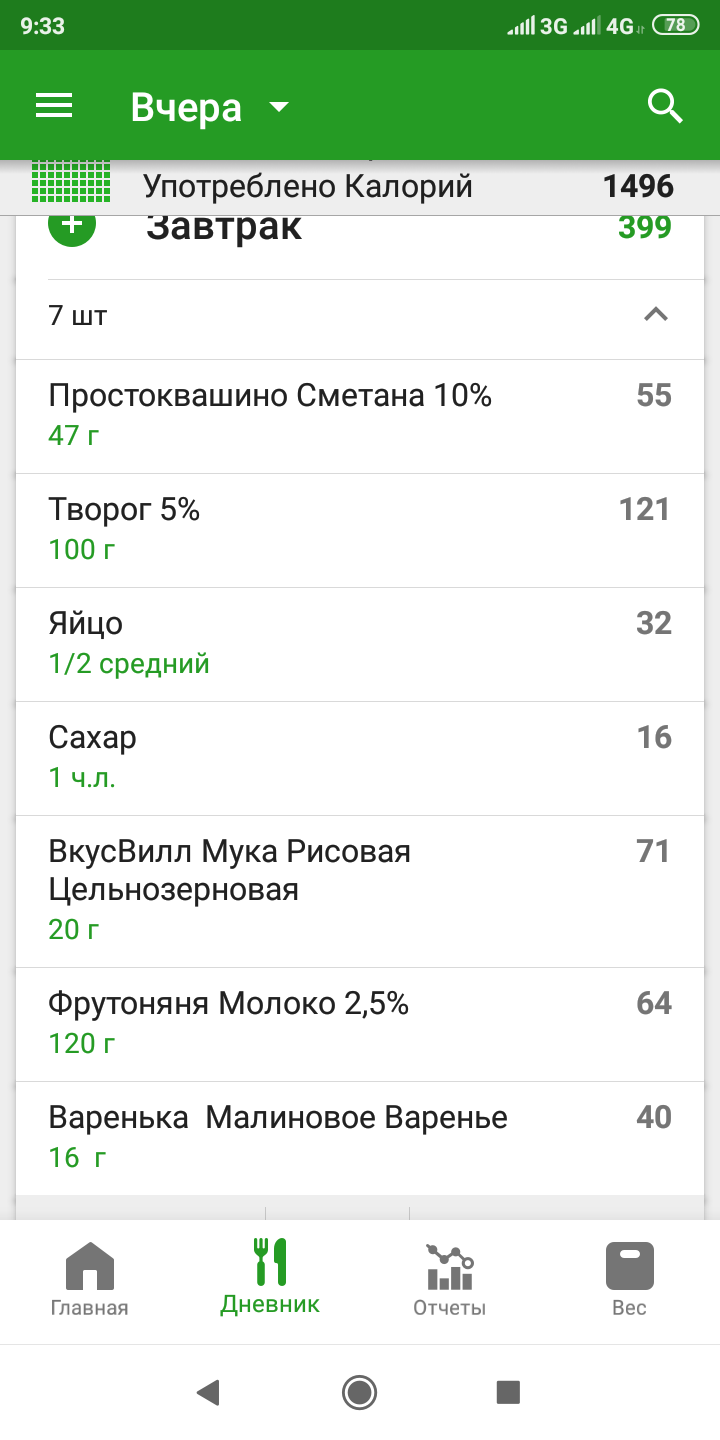Select the Яйцо food entry
Image resolution: width=720 pixels, height=1440 pixels.
pyautogui.click(x=360, y=644)
